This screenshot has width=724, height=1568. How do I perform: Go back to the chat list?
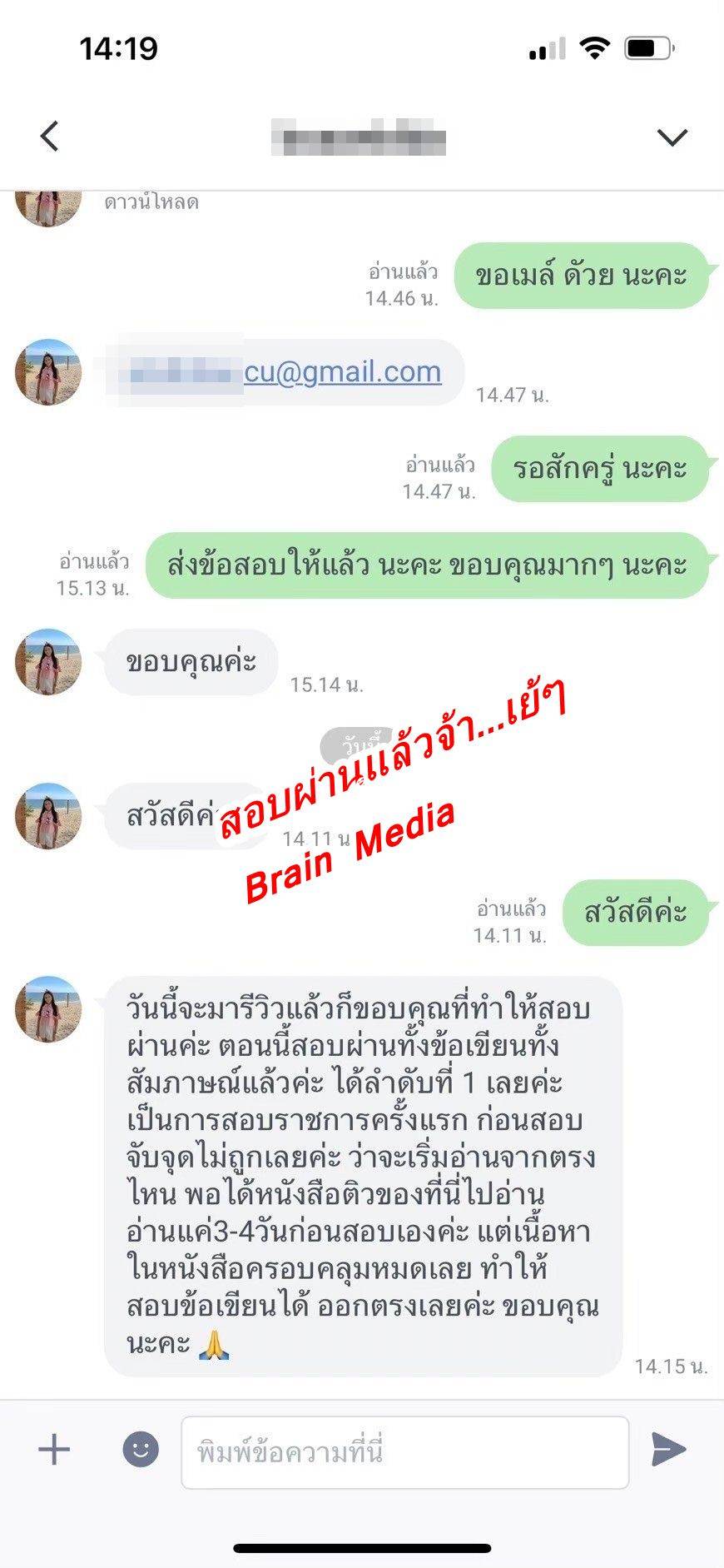coord(50,136)
